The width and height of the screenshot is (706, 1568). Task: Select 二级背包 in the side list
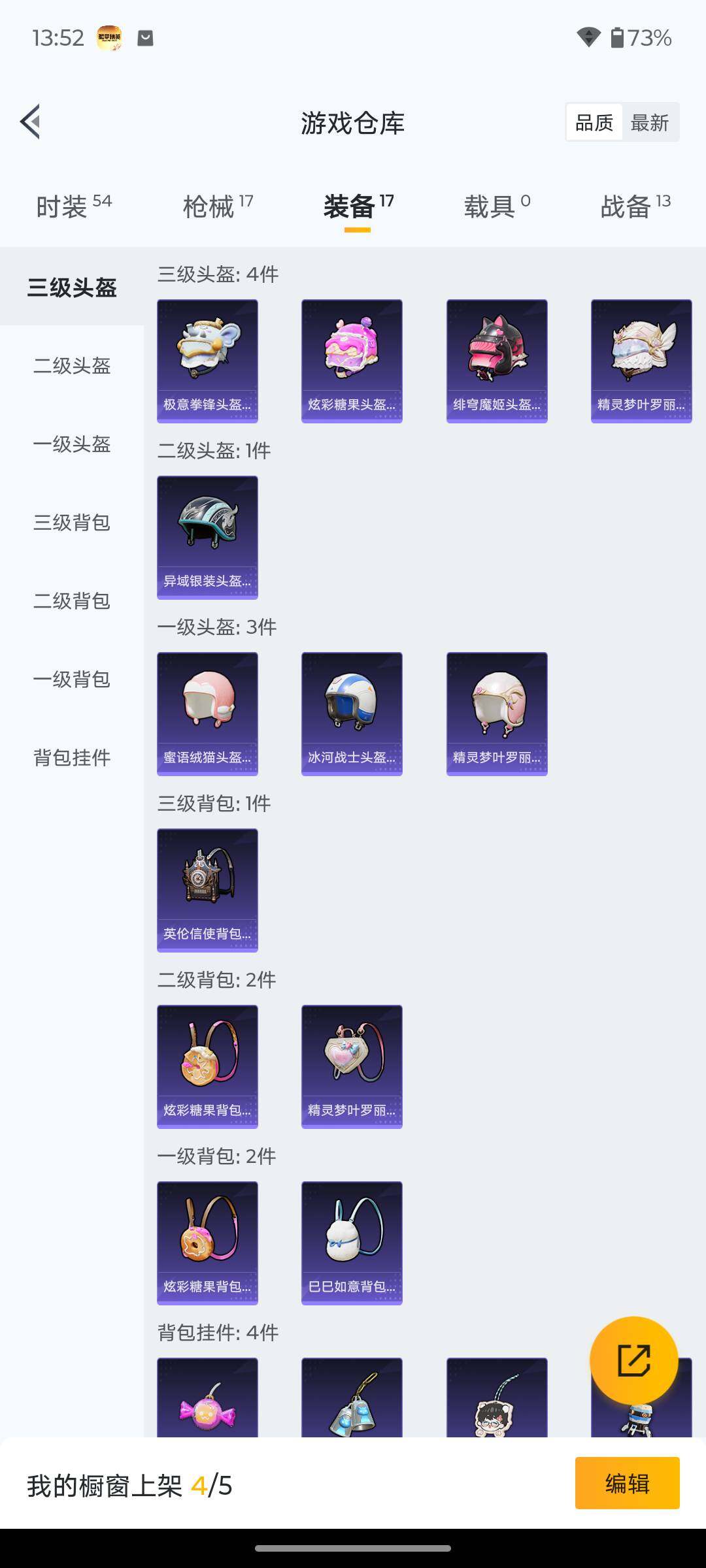point(72,601)
